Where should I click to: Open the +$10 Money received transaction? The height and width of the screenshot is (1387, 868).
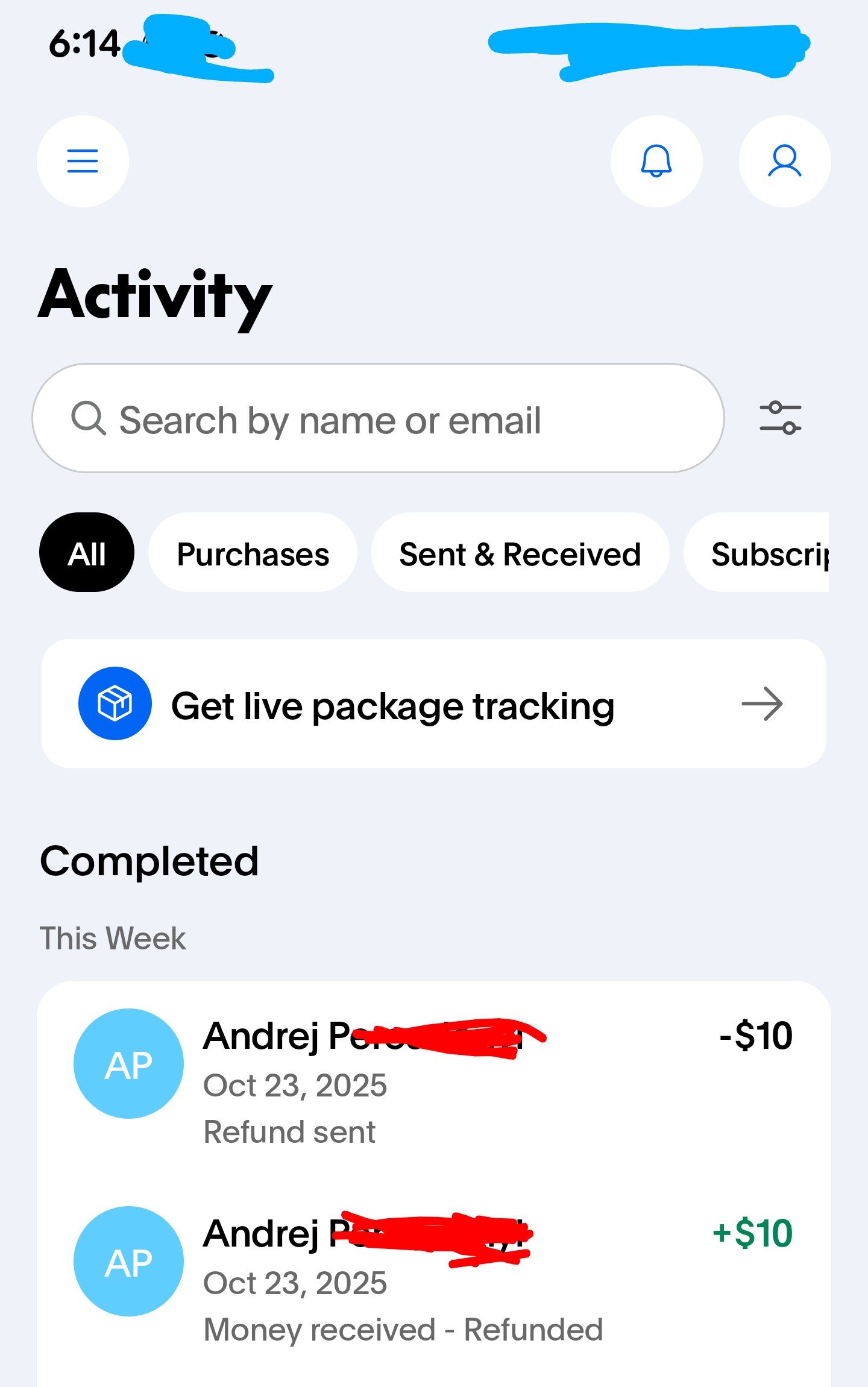point(433,1279)
